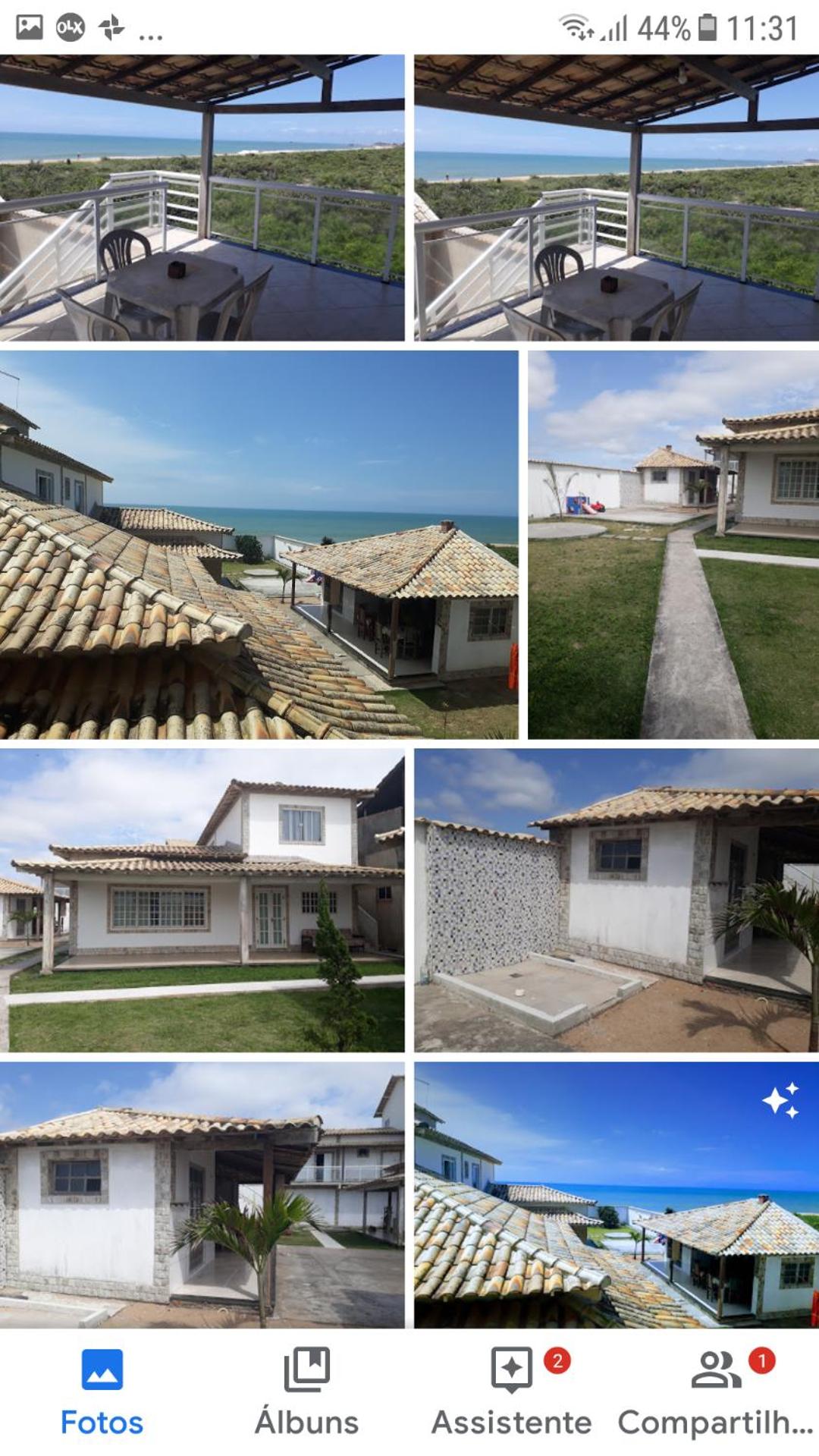Open the Compartilh... sharing tab

pyautogui.click(x=716, y=1392)
